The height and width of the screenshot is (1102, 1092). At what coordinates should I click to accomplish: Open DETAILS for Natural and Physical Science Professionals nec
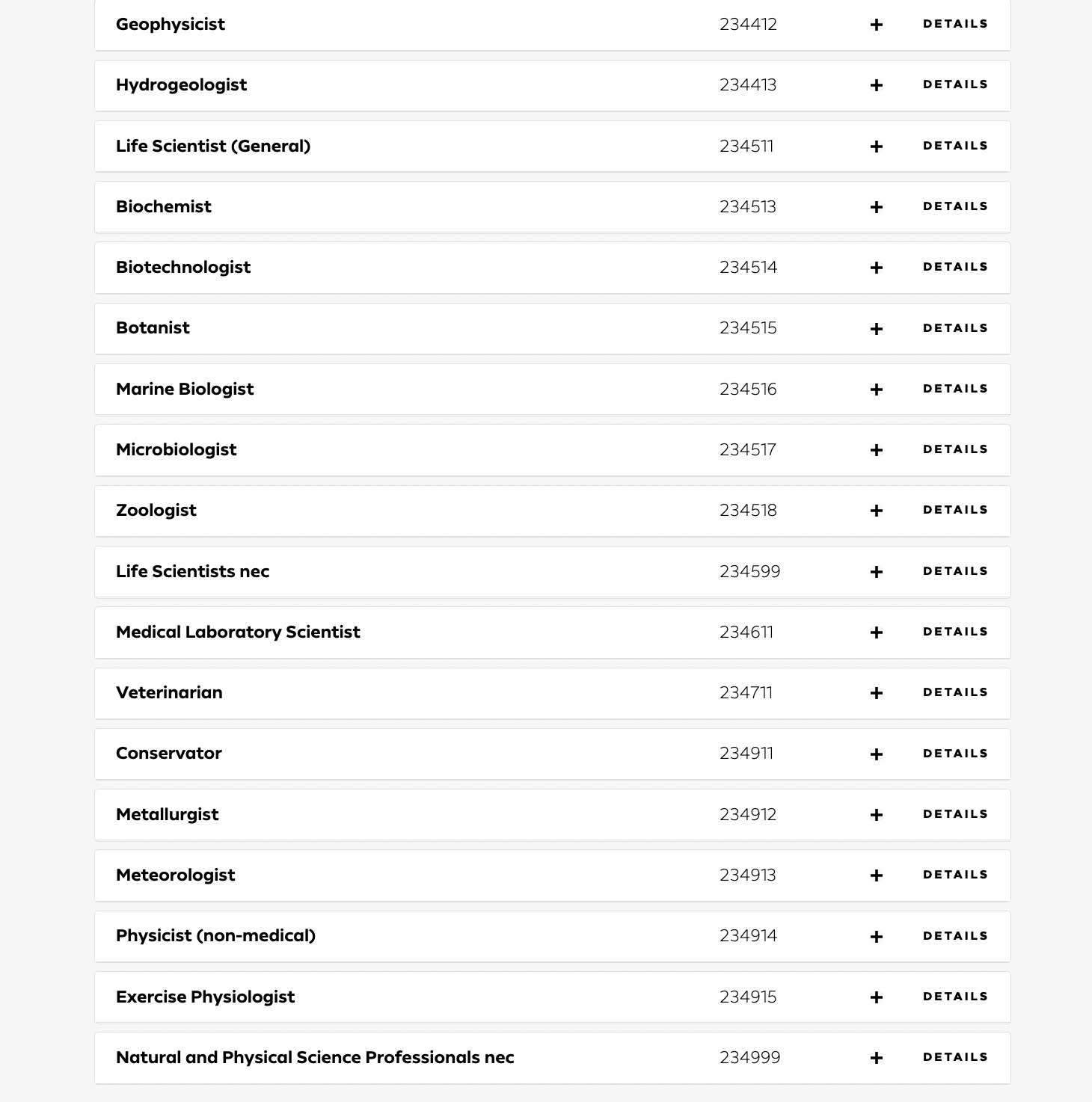coord(955,1057)
